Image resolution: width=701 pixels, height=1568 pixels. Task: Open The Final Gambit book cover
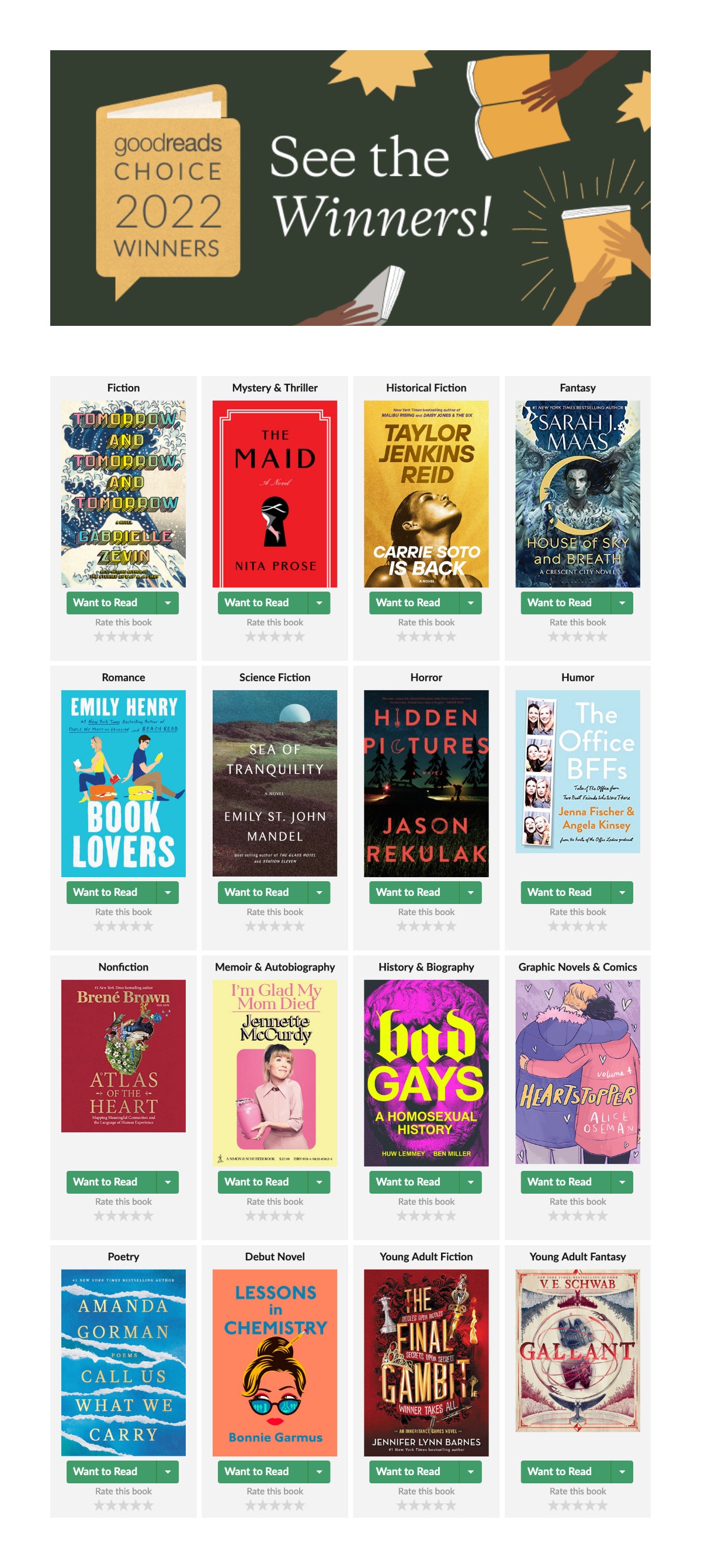[x=426, y=1362]
